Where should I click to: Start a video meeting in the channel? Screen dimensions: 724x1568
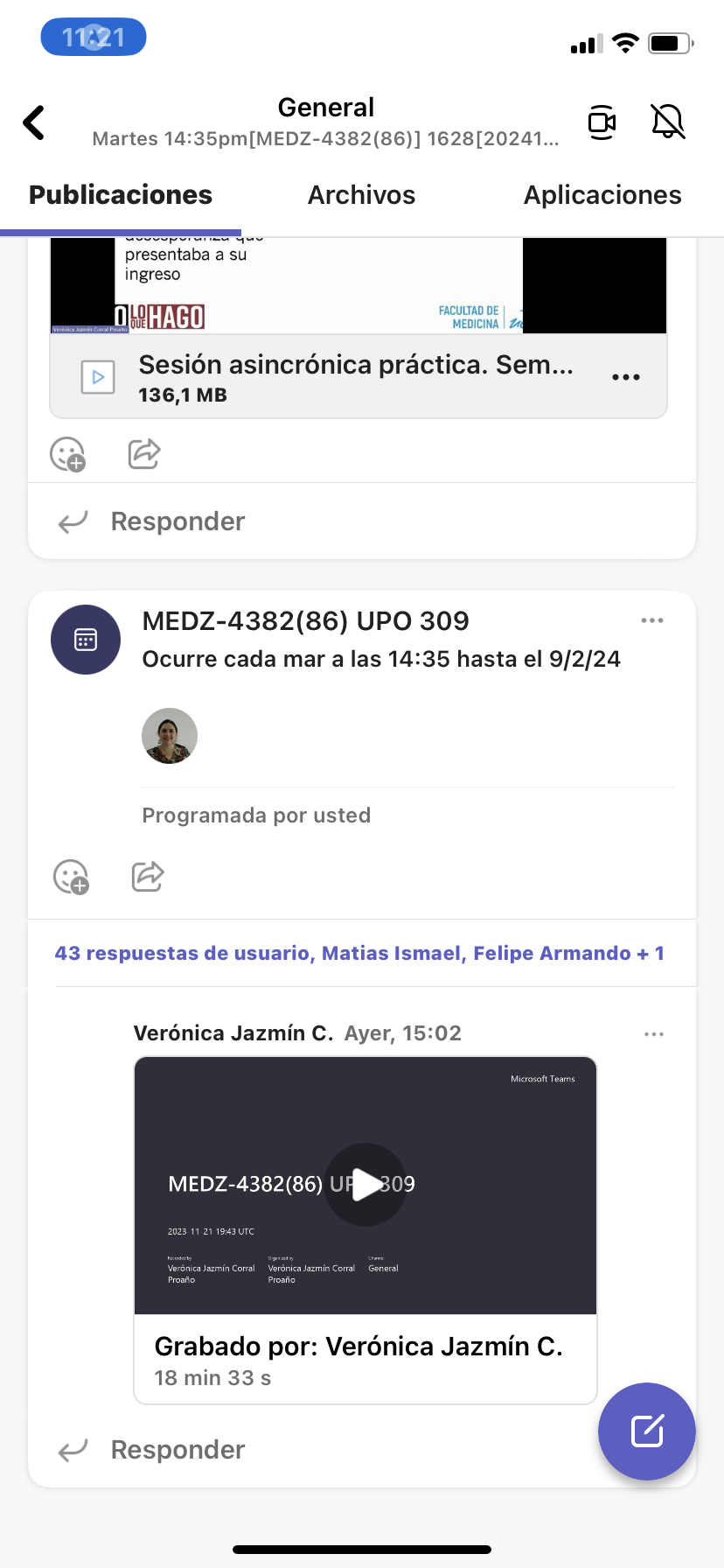(602, 122)
